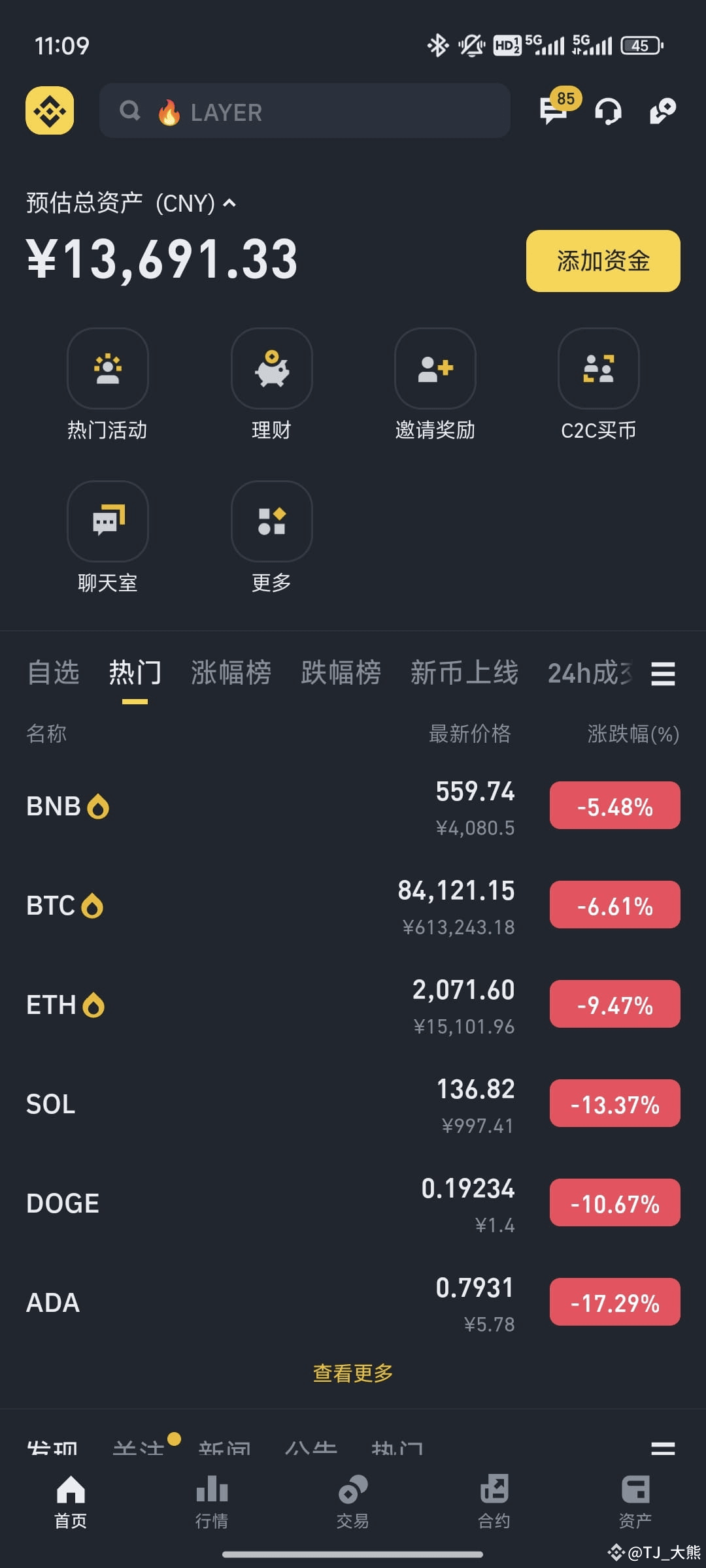Open 邀请奖励 invite rewards icon
This screenshot has width=706, height=1568.
pyautogui.click(x=435, y=369)
